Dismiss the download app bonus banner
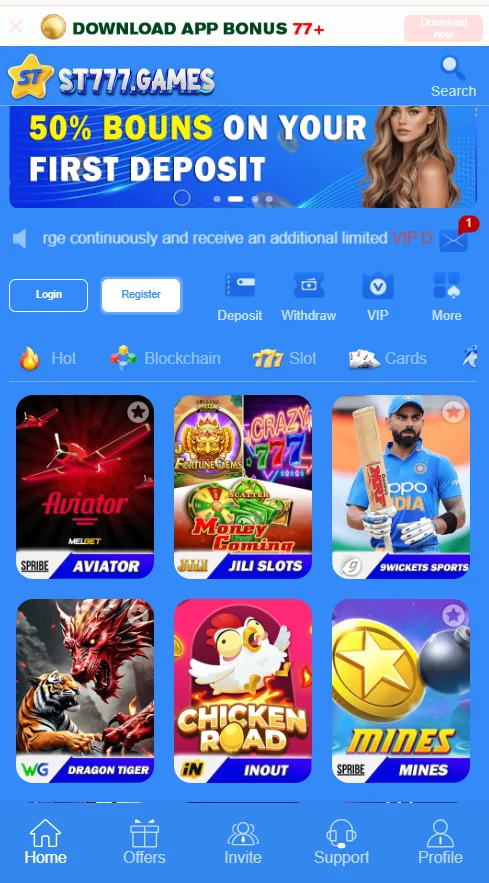 pyautogui.click(x=15, y=27)
